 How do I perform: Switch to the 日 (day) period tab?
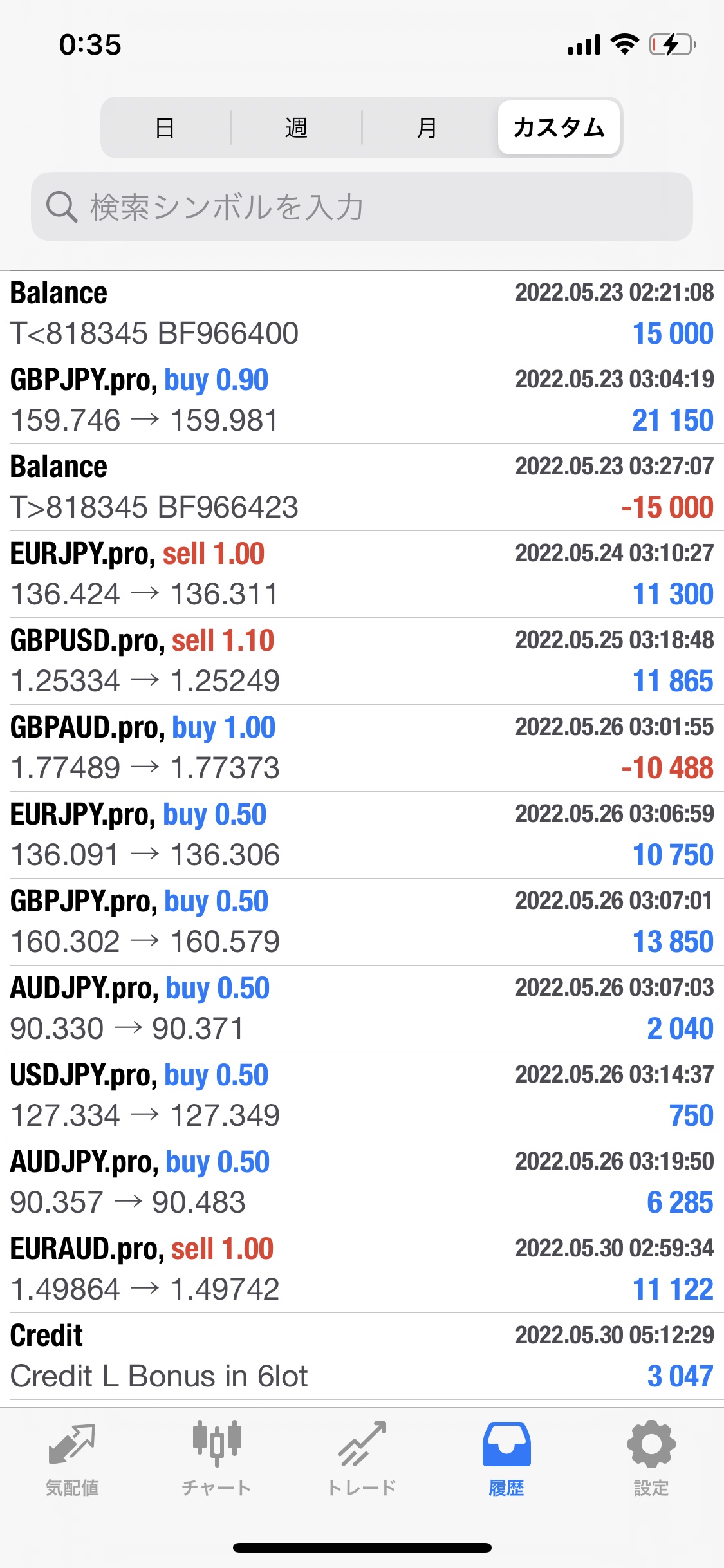click(165, 127)
